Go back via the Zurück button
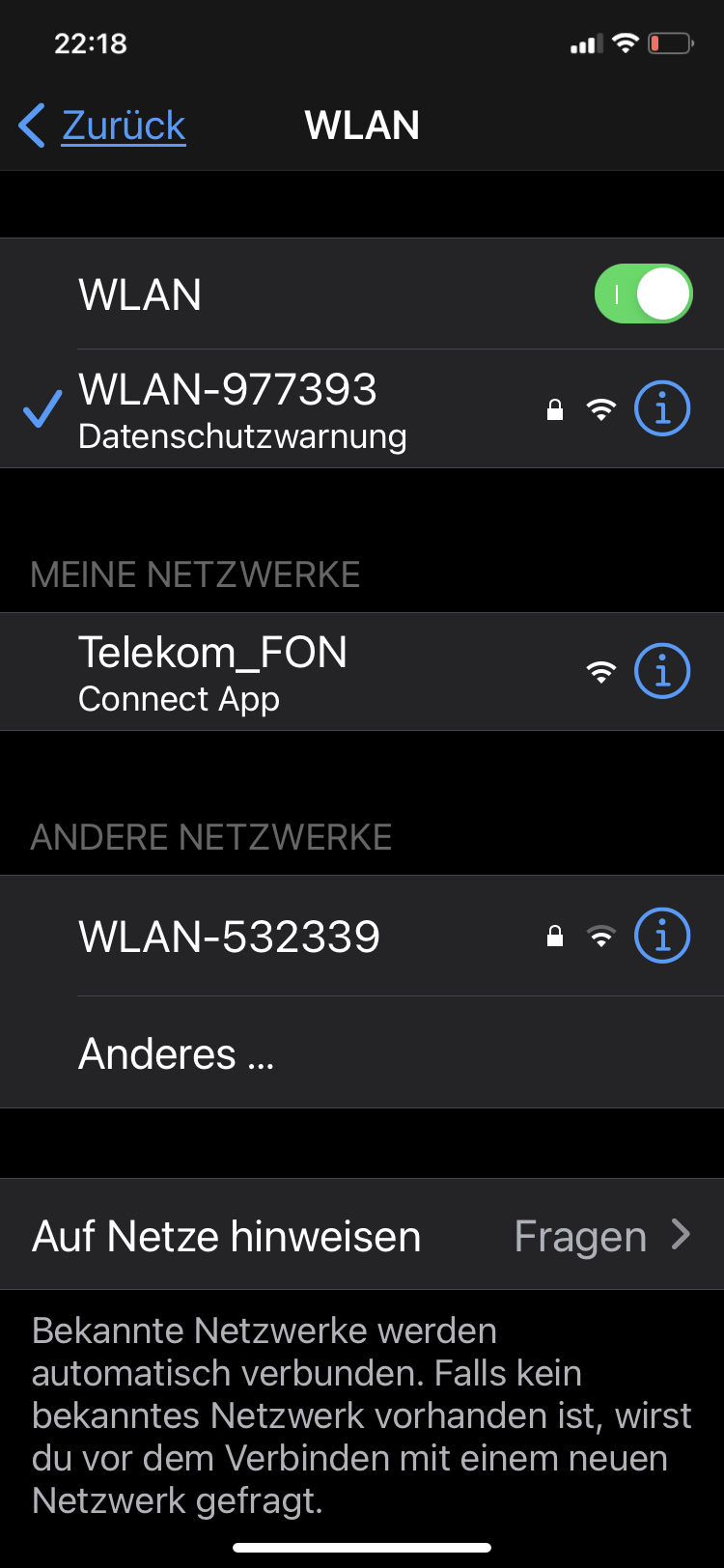This screenshot has height=1568, width=724. 104,126
